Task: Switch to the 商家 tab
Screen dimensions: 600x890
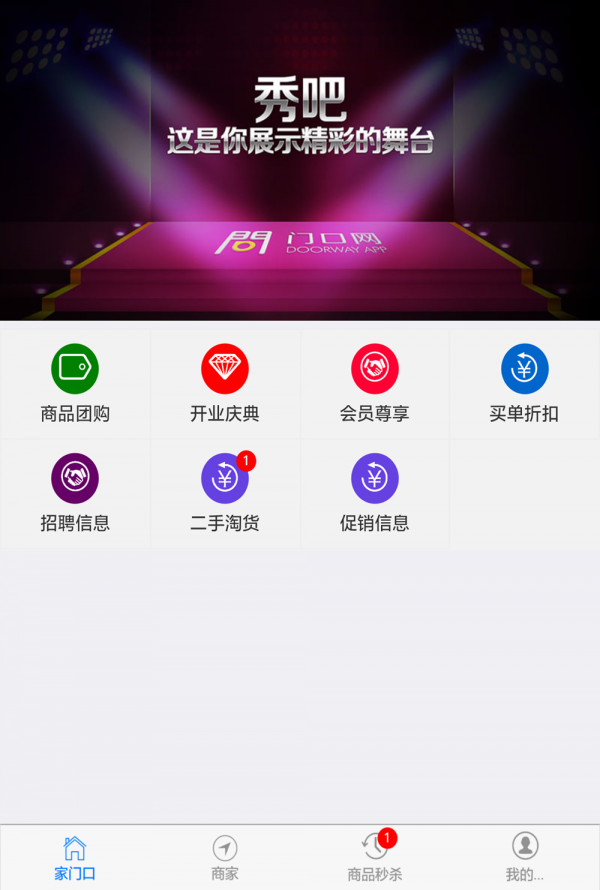Action: 225,858
